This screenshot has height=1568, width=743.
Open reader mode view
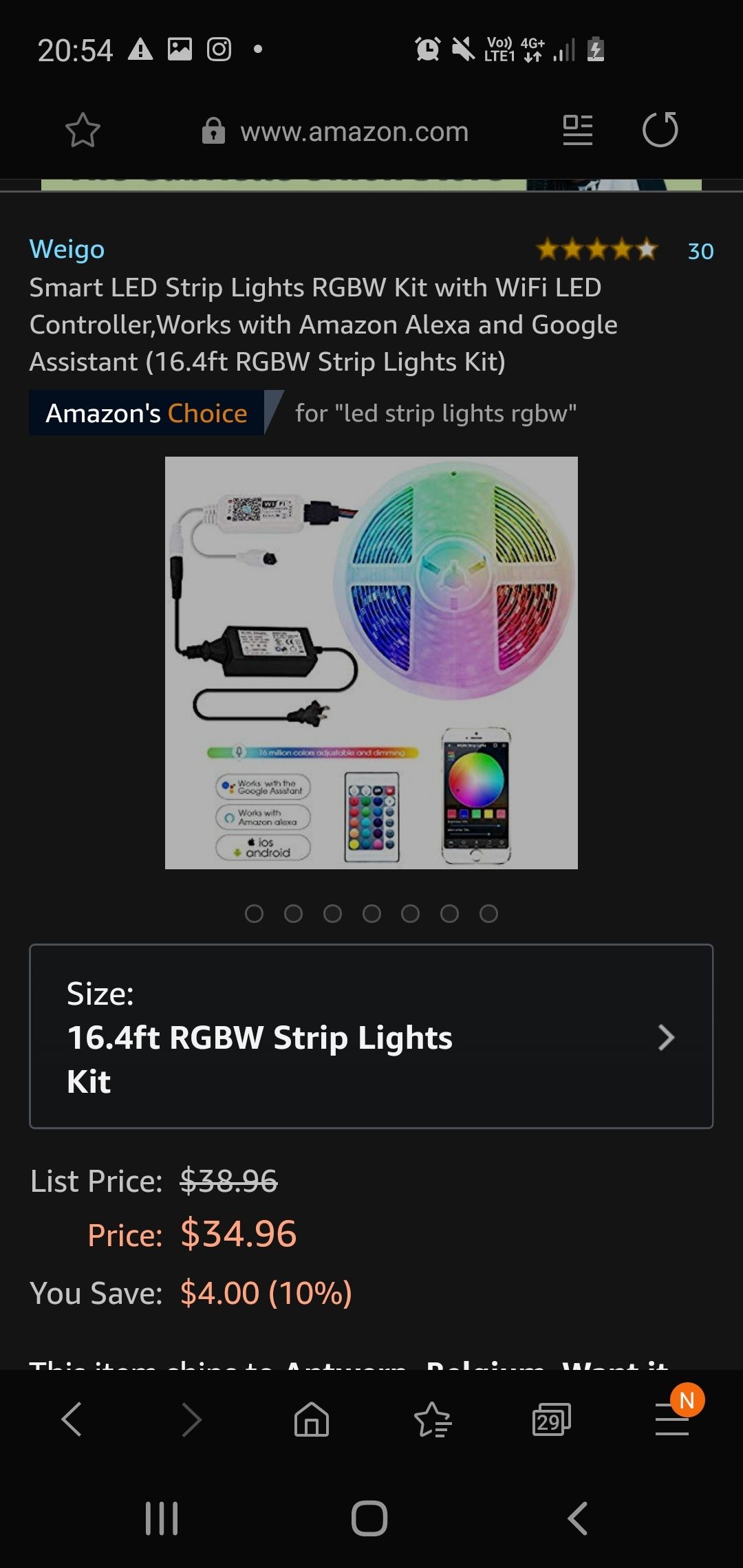pyautogui.click(x=577, y=130)
